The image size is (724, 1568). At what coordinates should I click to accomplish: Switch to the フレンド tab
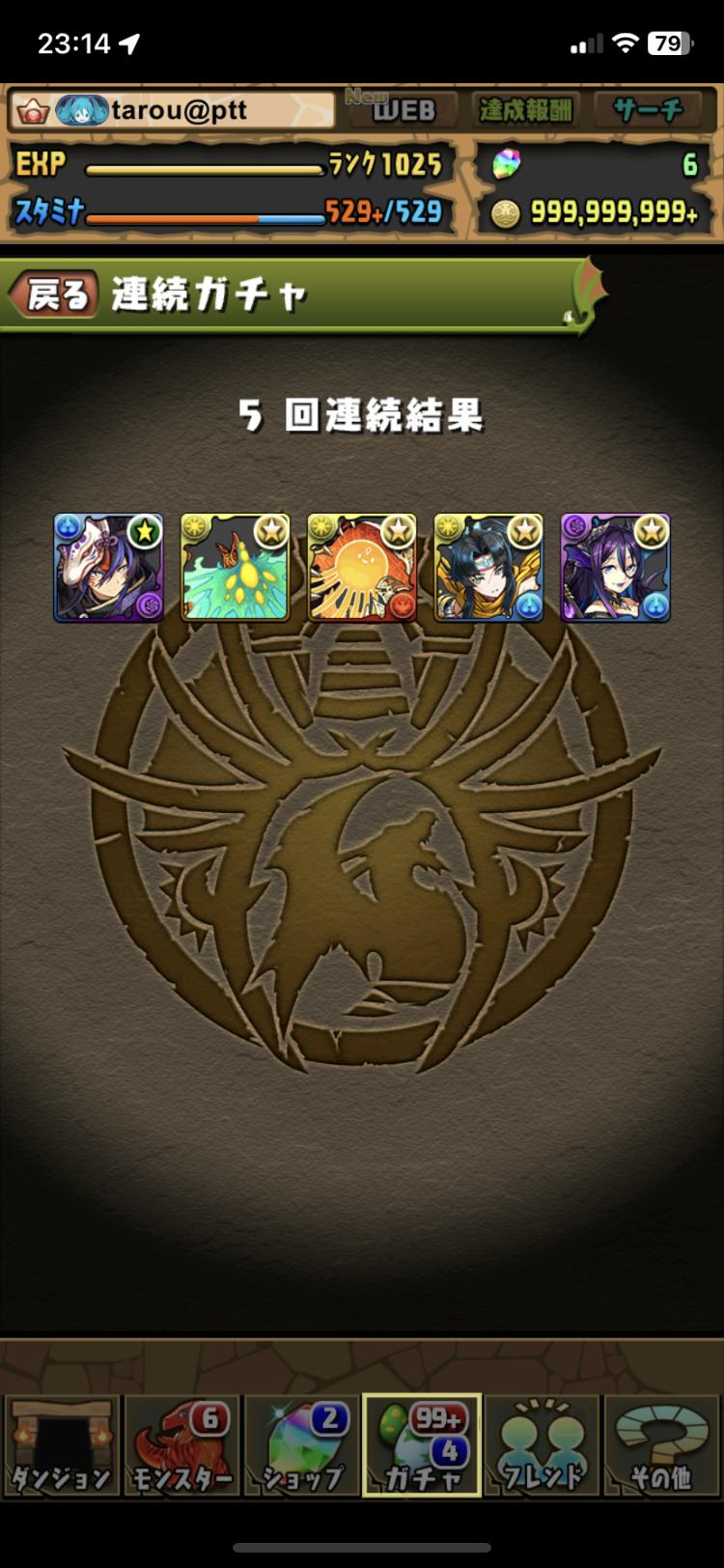[542, 1445]
